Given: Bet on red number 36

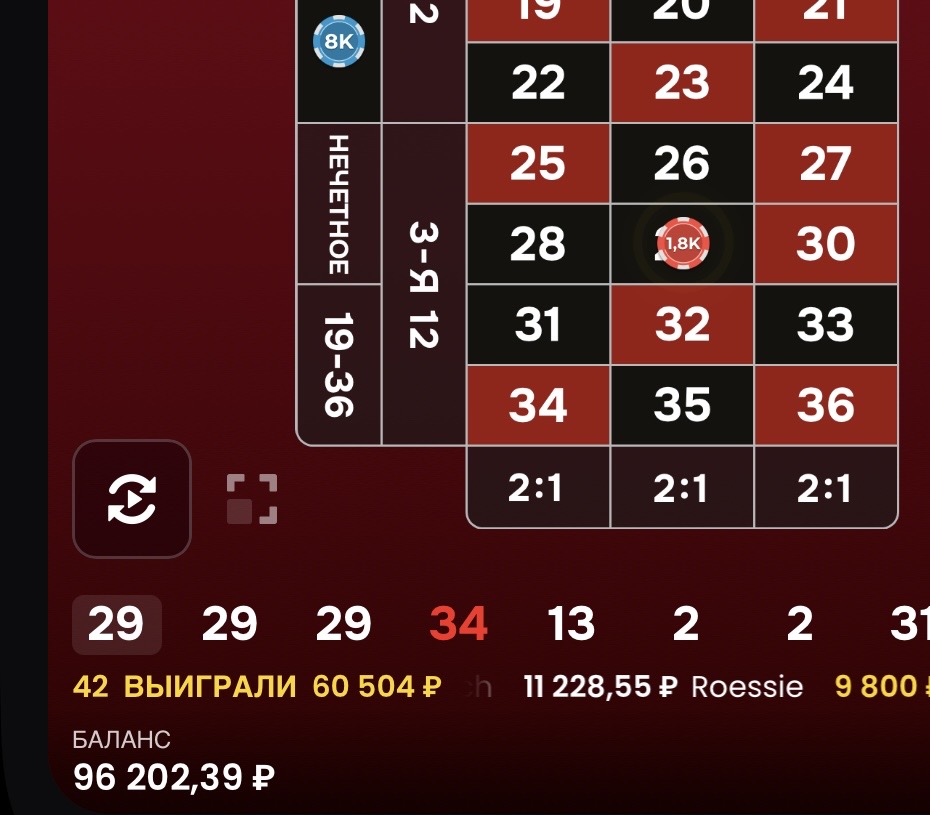Looking at the screenshot, I should click(x=825, y=405).
